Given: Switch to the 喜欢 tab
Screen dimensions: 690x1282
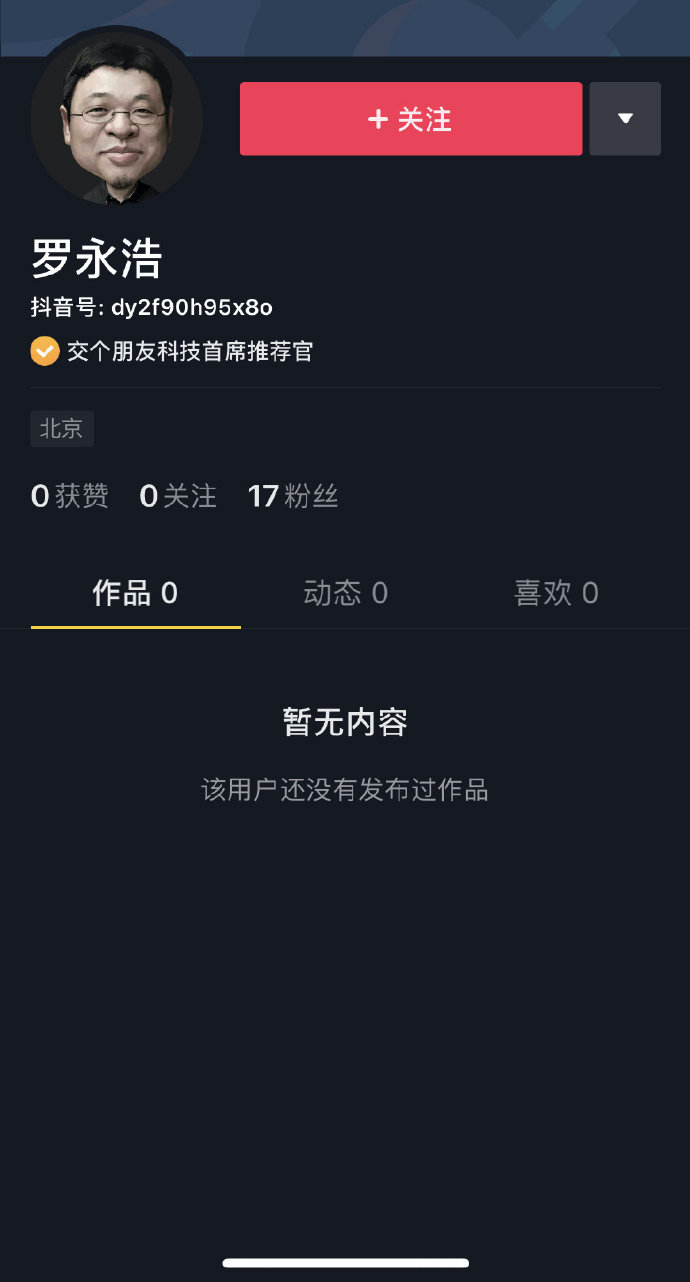Looking at the screenshot, I should pyautogui.click(x=556, y=594).
